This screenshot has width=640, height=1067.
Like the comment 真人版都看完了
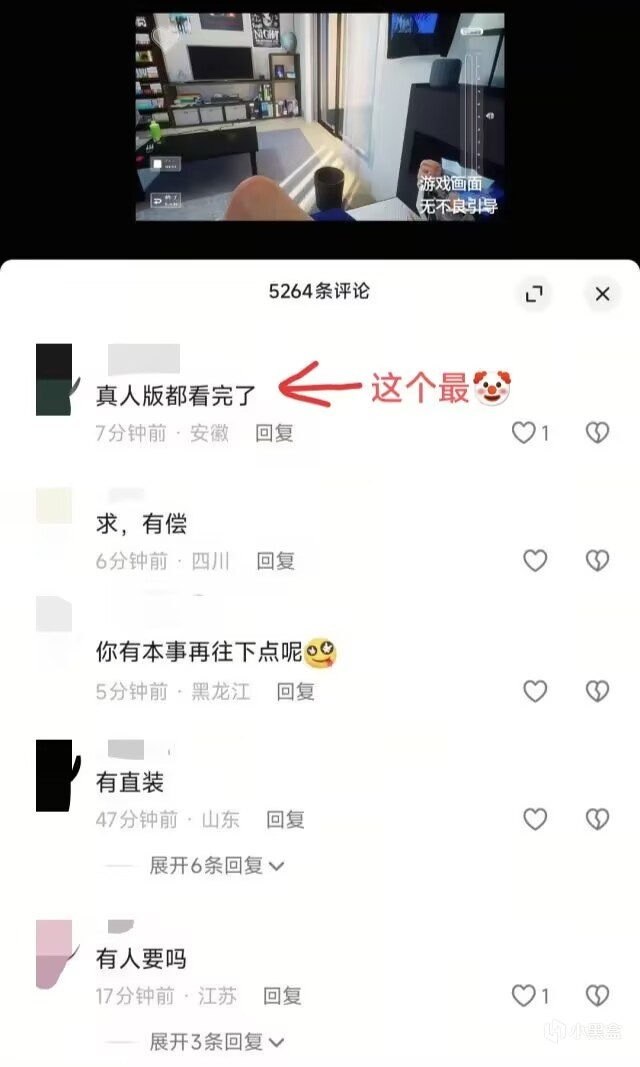pos(524,433)
